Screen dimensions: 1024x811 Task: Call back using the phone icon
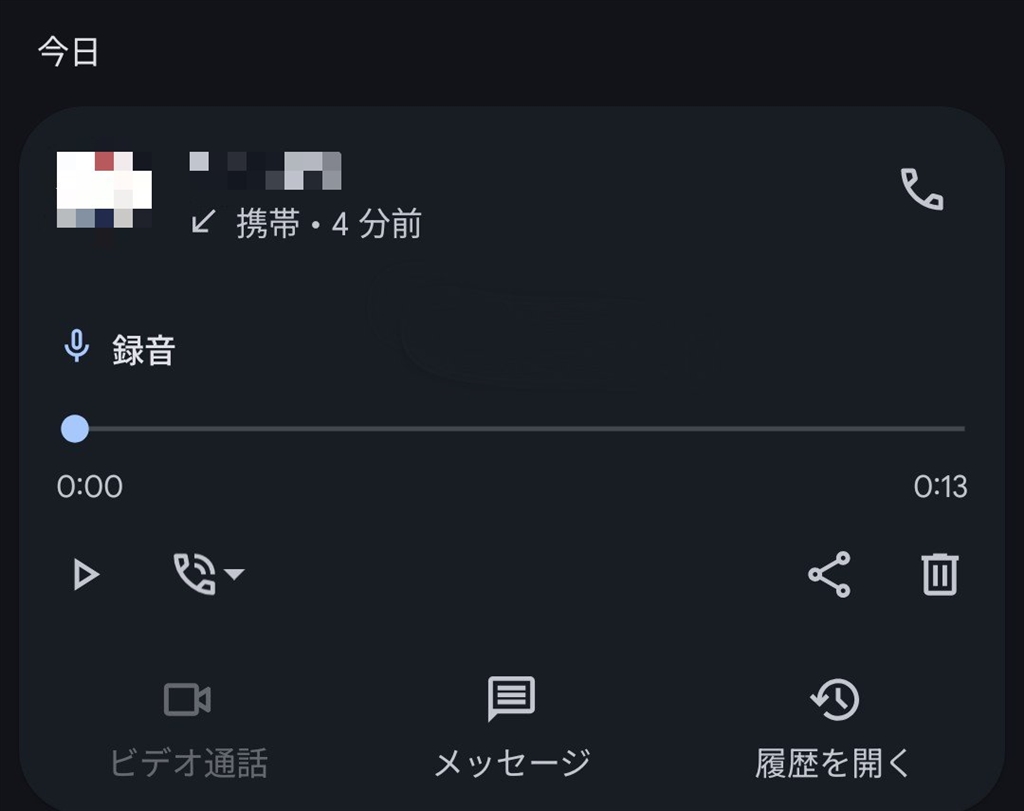(921, 189)
